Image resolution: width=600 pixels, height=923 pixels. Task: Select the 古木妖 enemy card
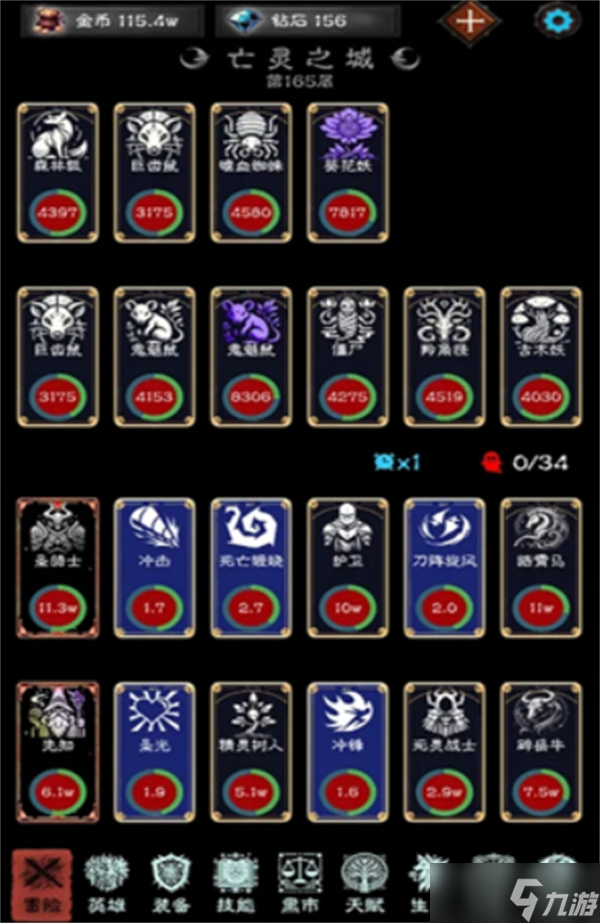point(541,355)
